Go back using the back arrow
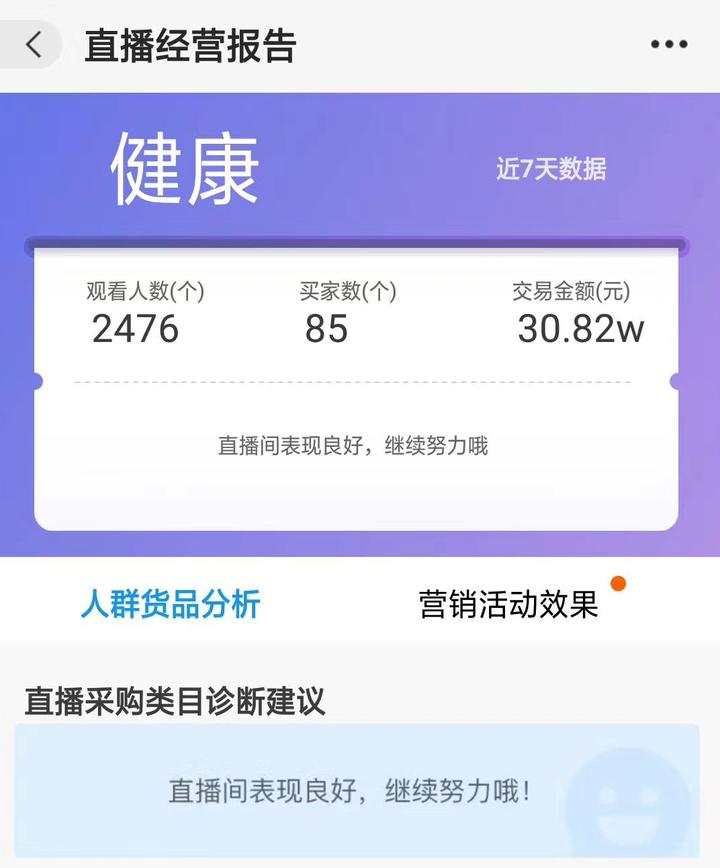720x868 pixels. click(x=34, y=45)
